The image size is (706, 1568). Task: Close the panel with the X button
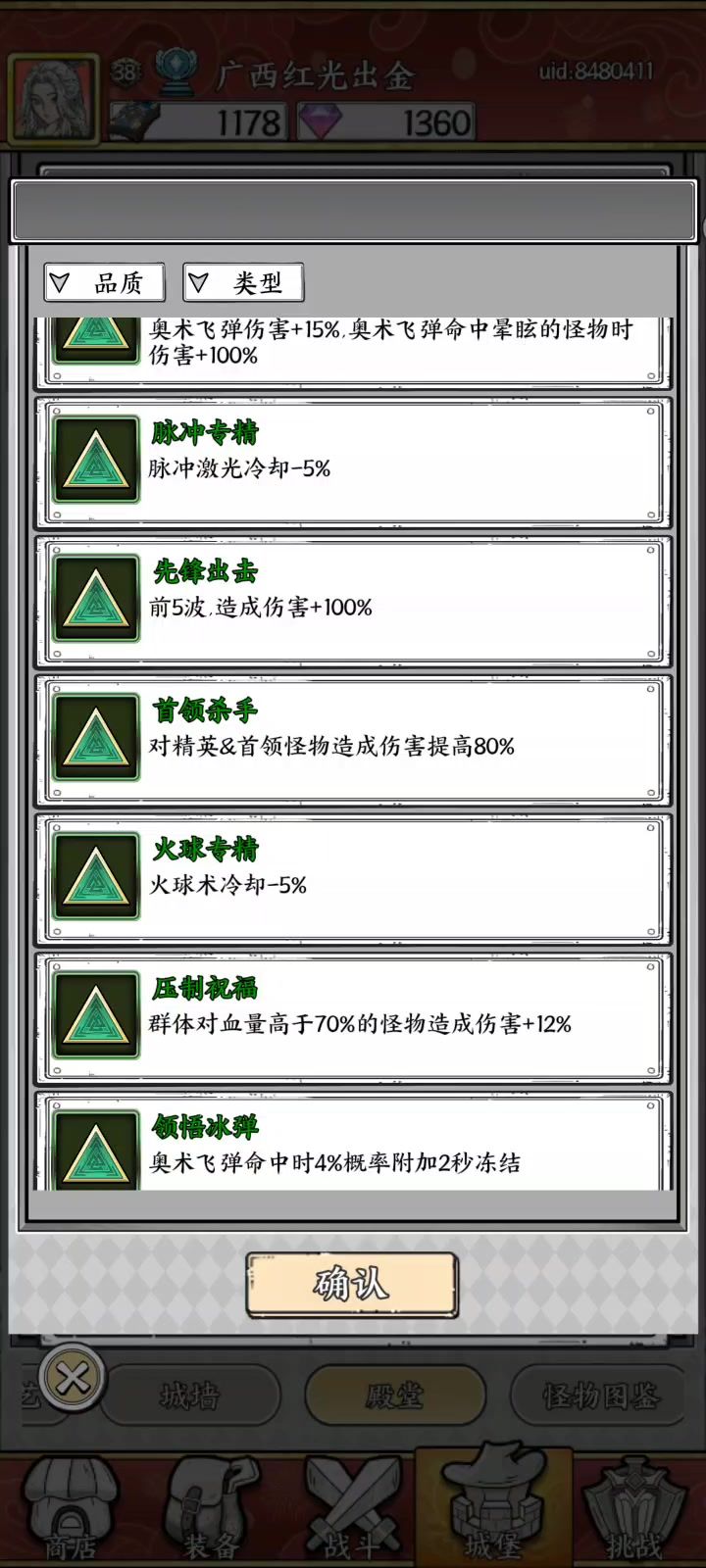point(73,1379)
